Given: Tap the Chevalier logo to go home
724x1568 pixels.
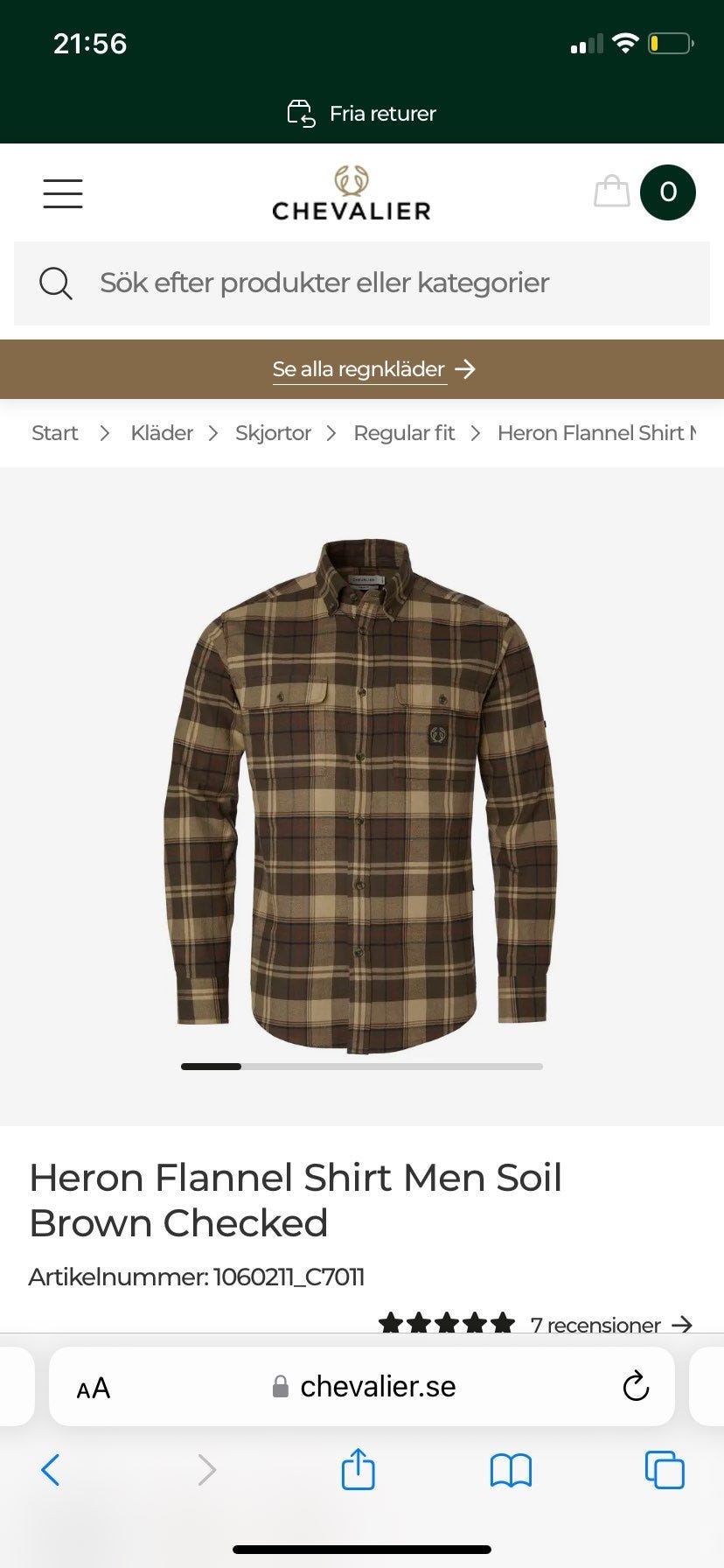Looking at the screenshot, I should click(352, 193).
